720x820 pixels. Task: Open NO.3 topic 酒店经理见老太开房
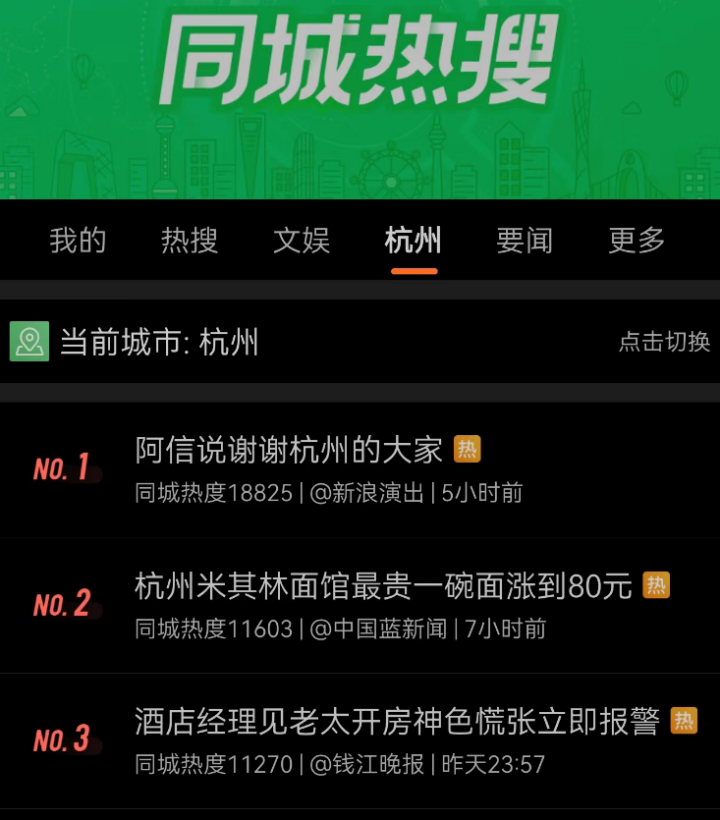coord(397,722)
